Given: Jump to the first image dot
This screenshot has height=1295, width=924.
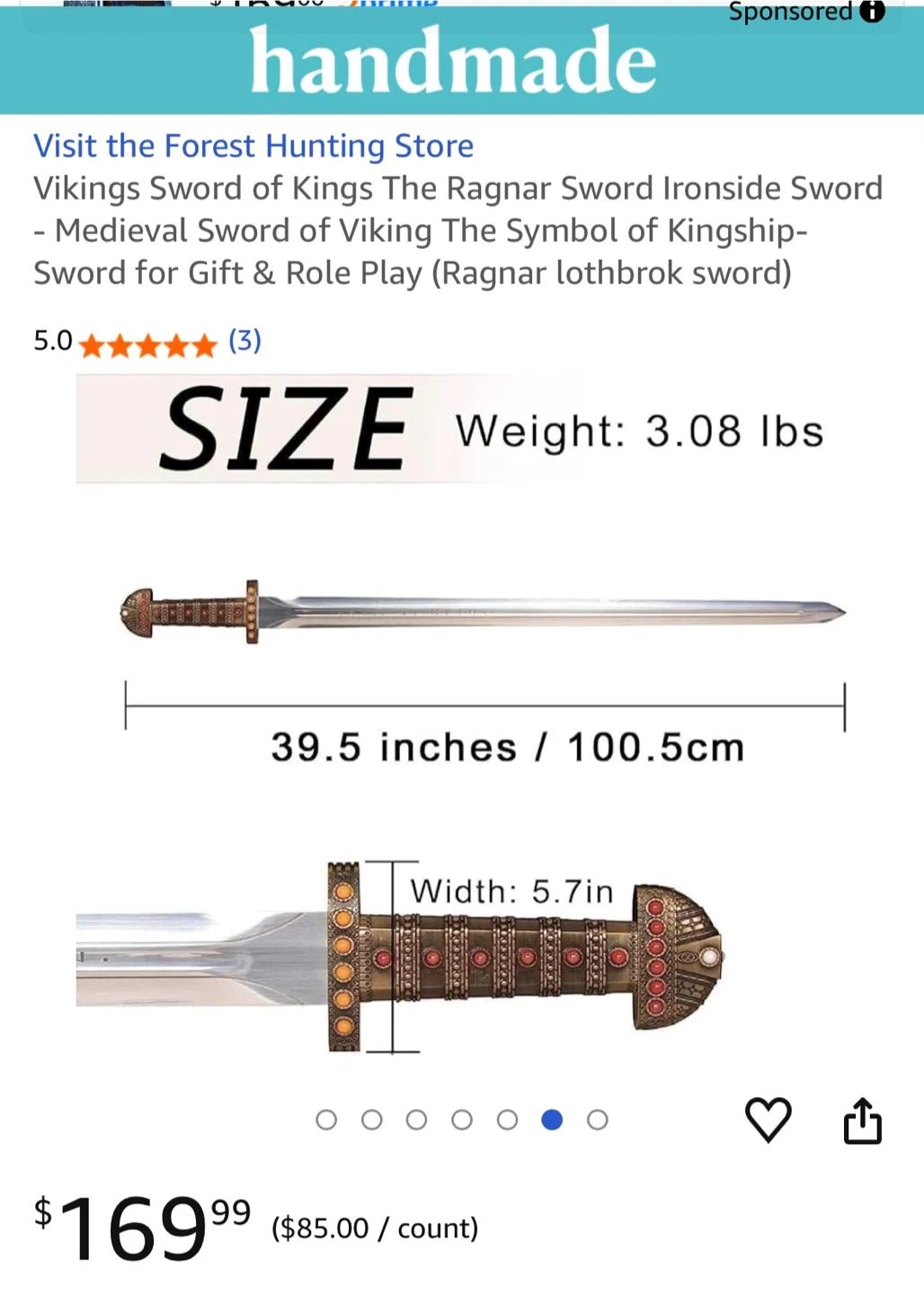Looking at the screenshot, I should (326, 1120).
